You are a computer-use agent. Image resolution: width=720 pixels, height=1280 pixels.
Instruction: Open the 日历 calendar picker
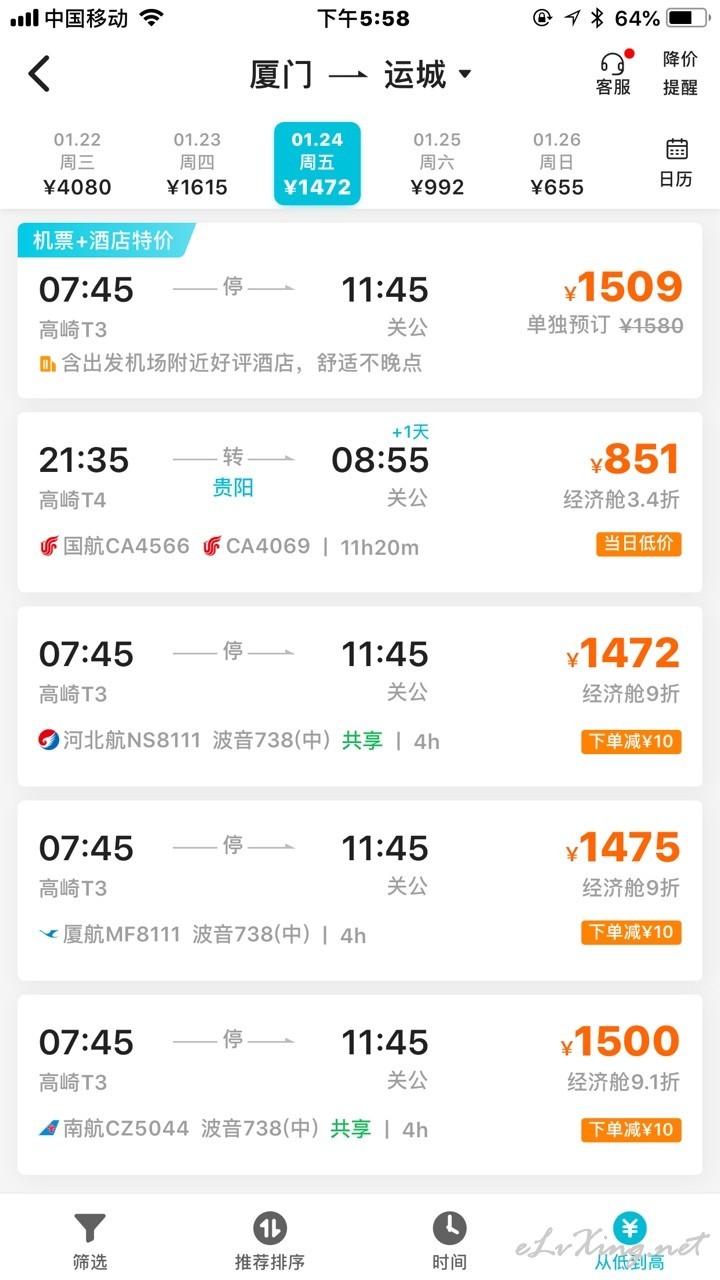coord(676,164)
